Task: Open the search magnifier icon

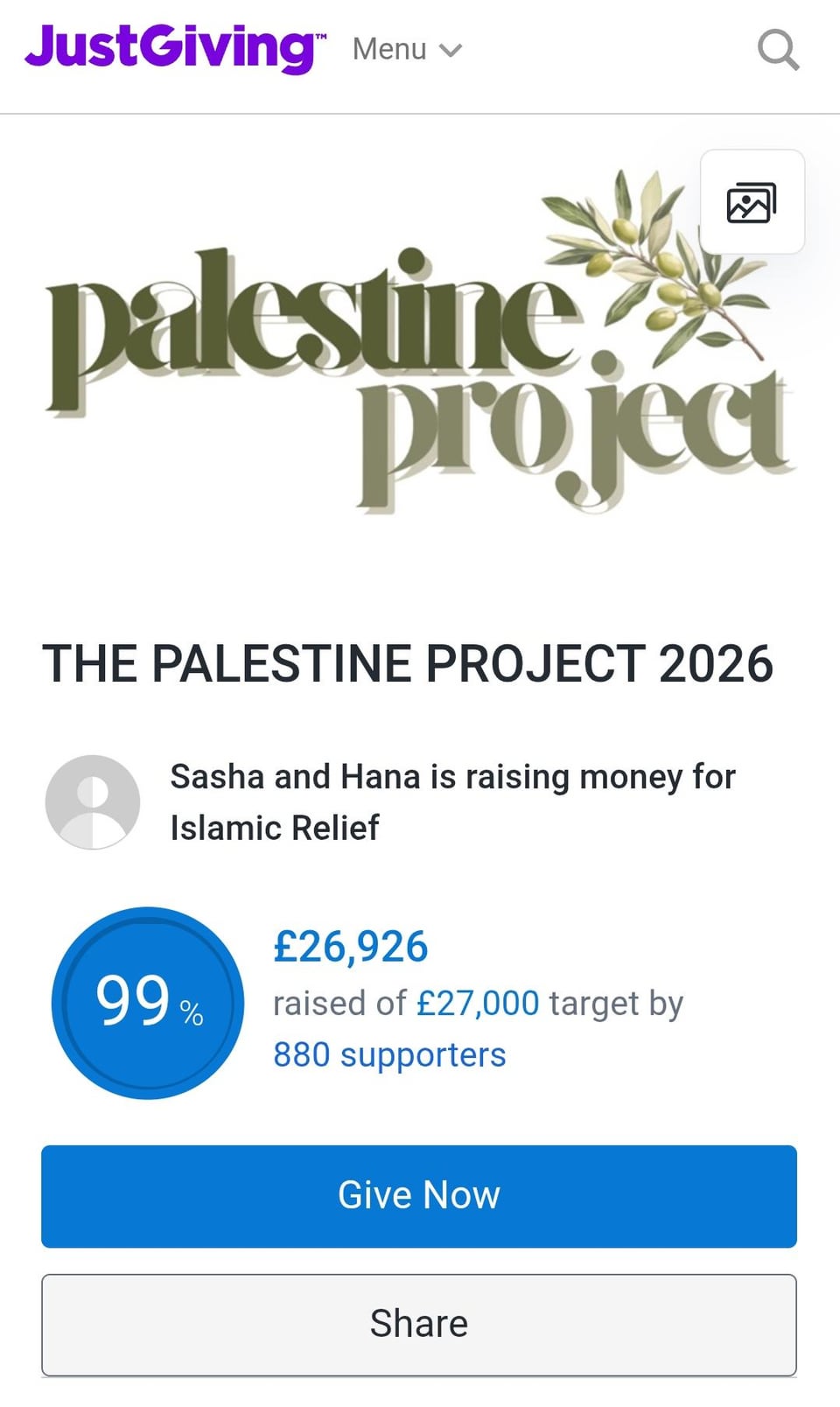Action: pos(777,50)
